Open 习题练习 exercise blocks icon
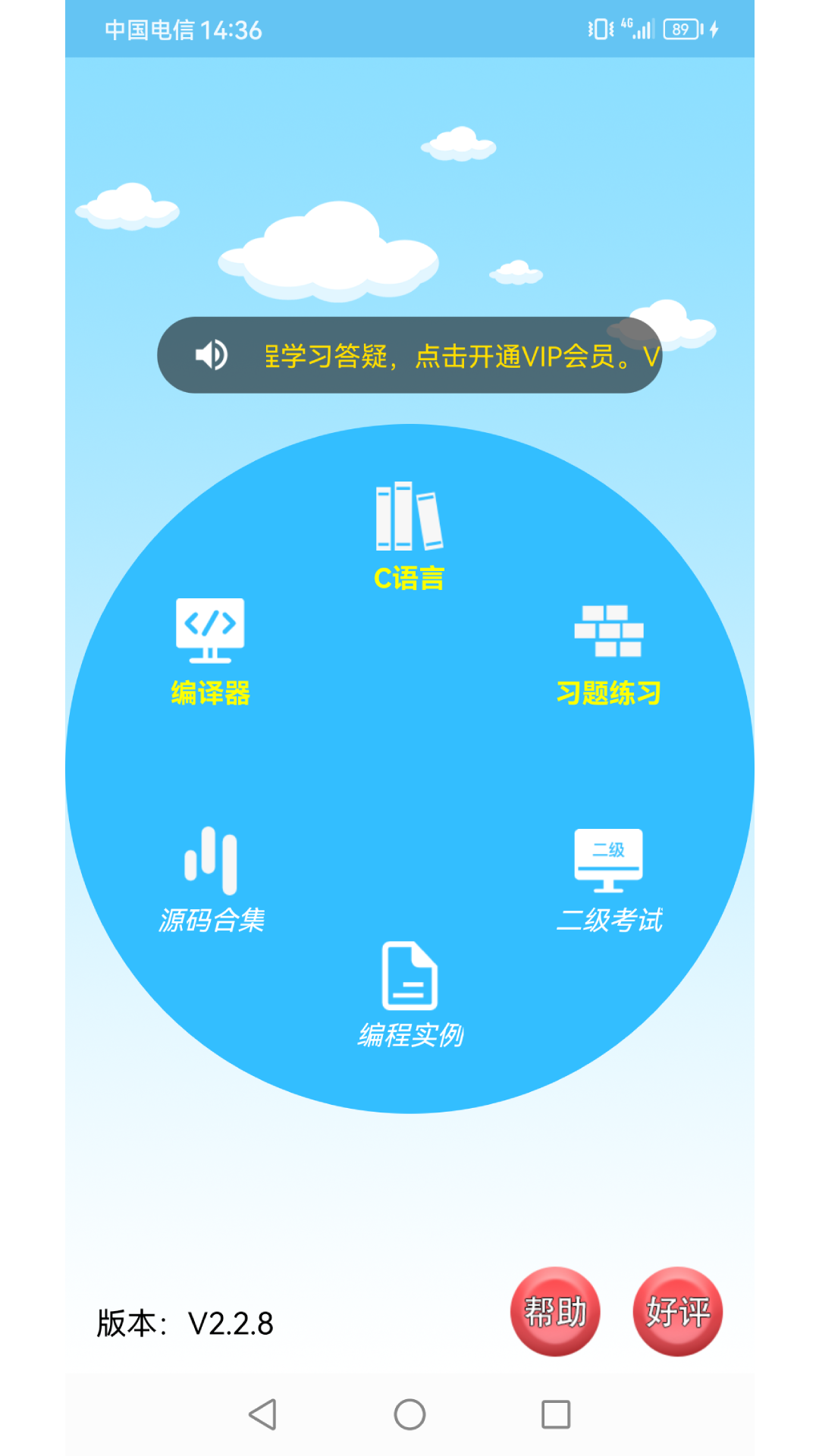 608,629
